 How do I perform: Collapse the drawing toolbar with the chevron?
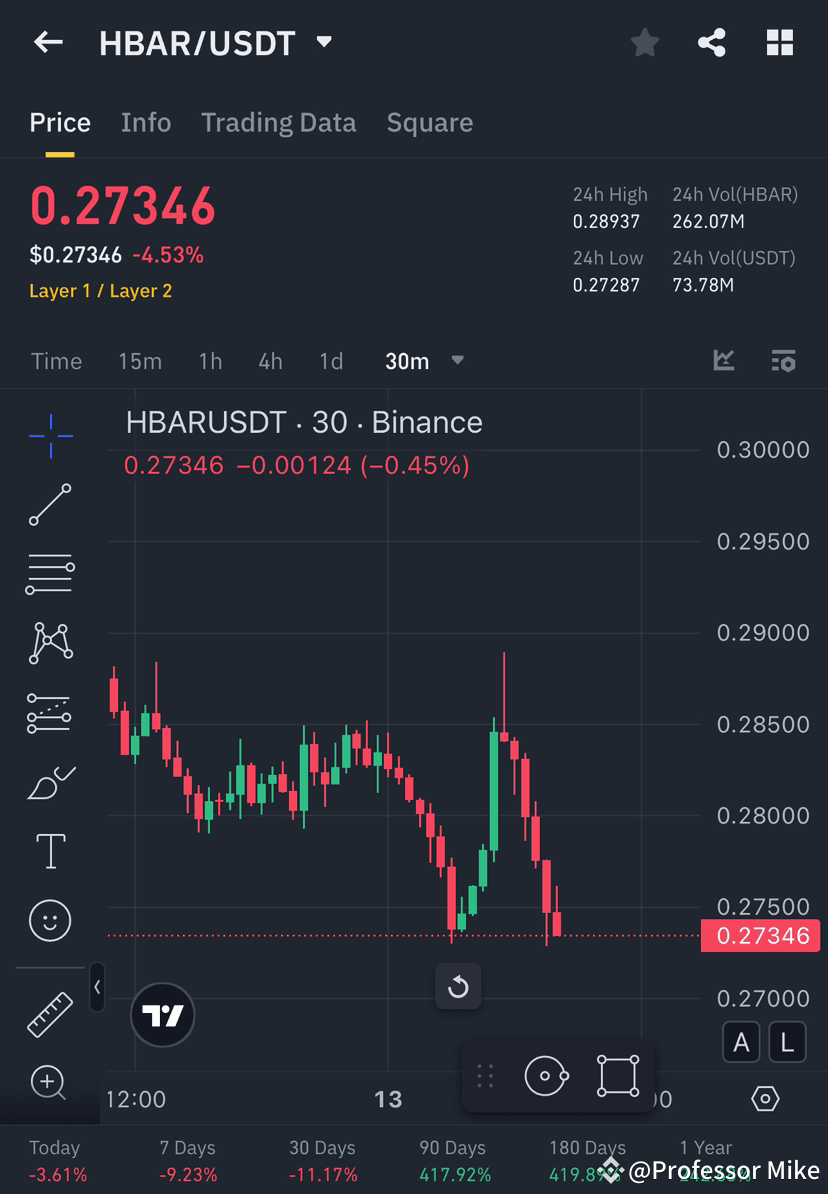(x=97, y=987)
